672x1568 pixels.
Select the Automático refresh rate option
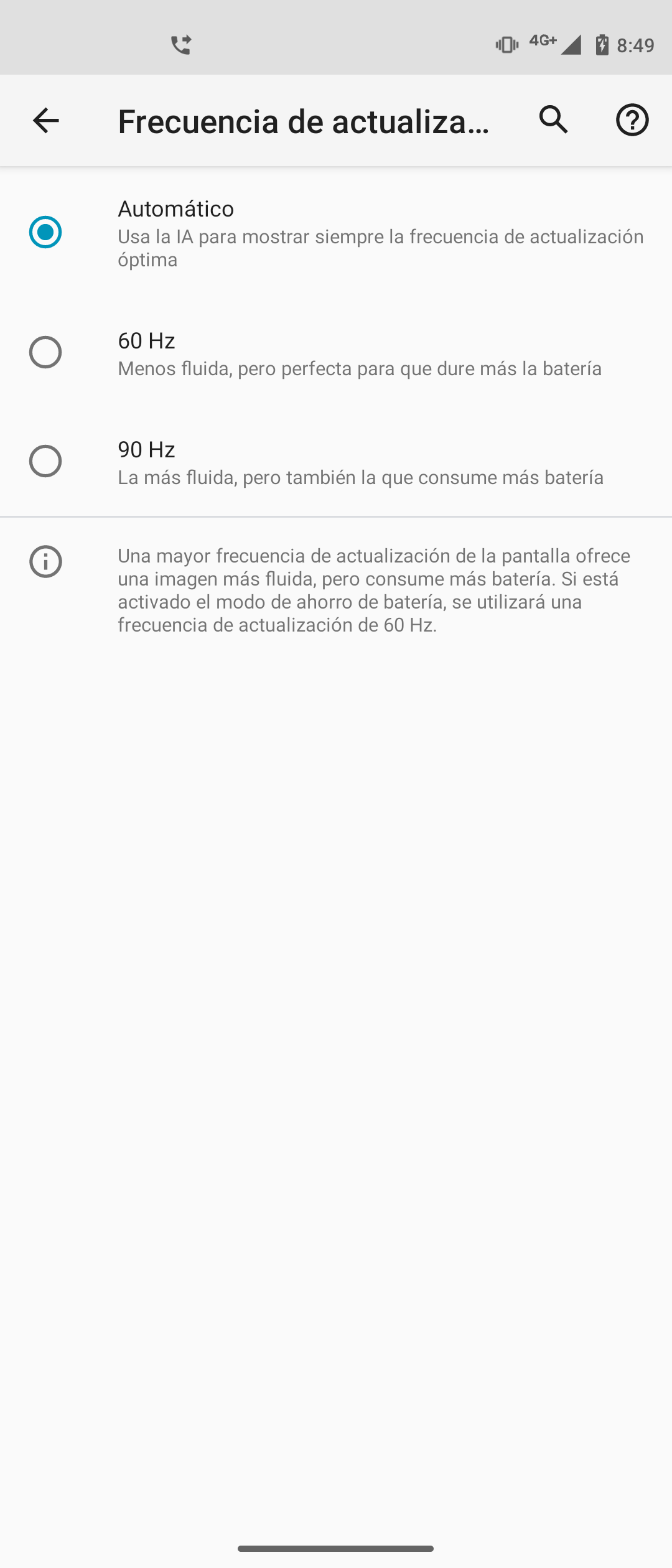45,232
